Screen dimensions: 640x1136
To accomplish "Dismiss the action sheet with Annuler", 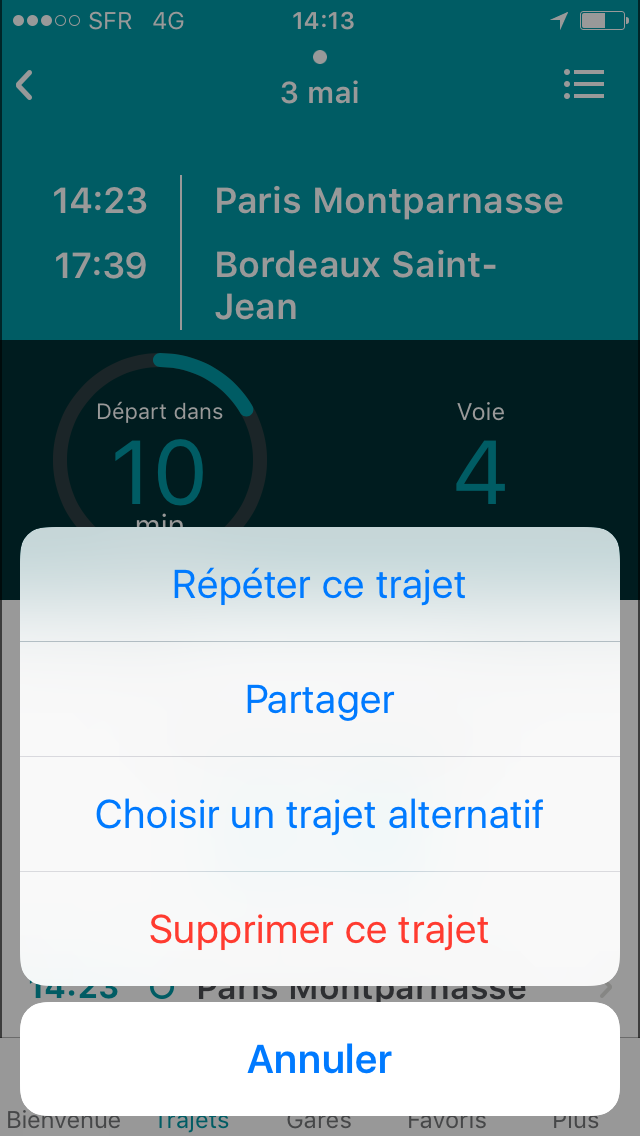I will click(320, 1059).
